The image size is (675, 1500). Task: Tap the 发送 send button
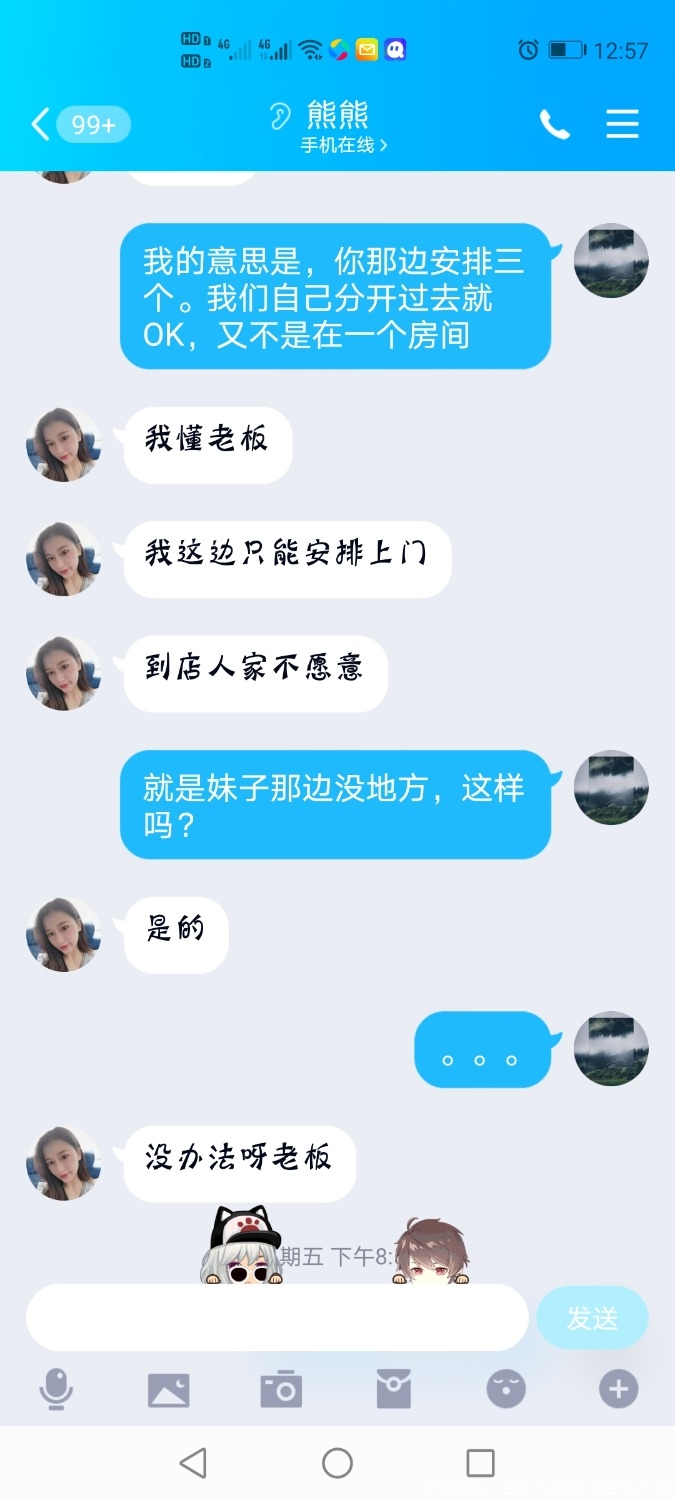tap(592, 1318)
